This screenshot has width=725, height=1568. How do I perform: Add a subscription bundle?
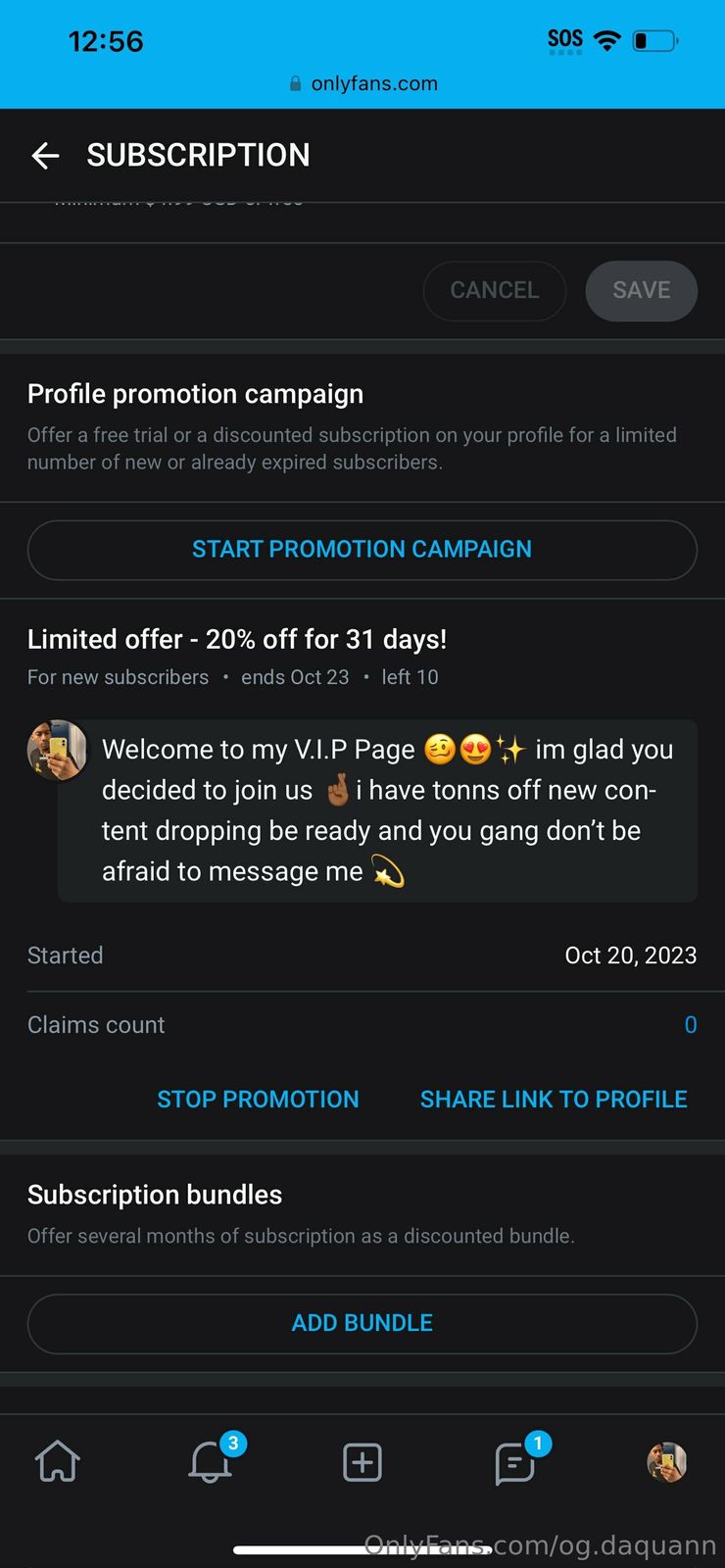362,1323
